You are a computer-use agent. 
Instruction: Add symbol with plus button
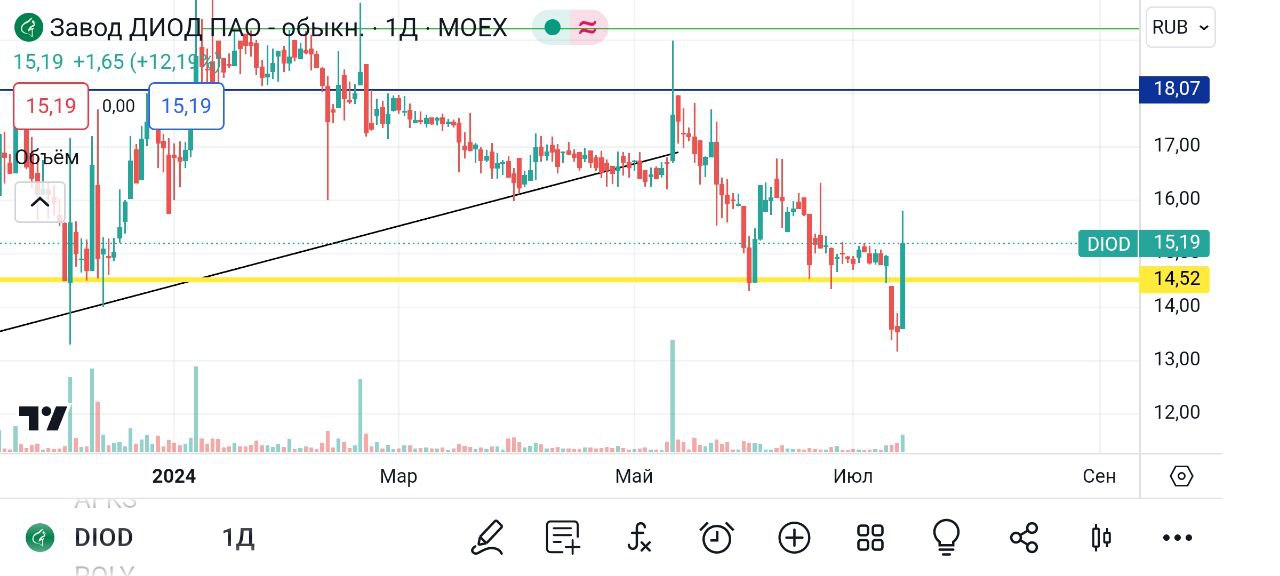click(794, 538)
